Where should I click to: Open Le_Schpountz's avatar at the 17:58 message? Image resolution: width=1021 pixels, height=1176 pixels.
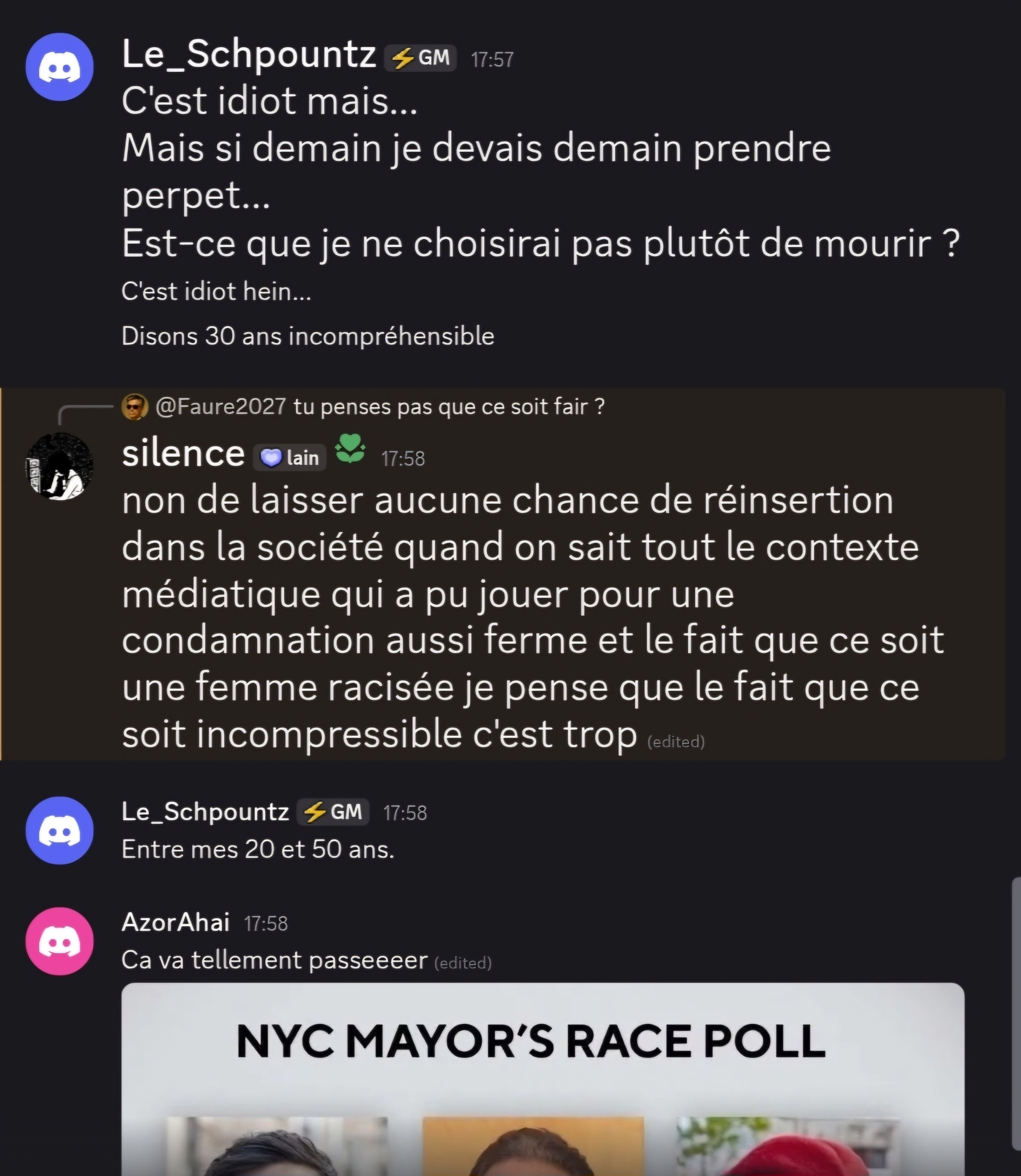[59, 830]
